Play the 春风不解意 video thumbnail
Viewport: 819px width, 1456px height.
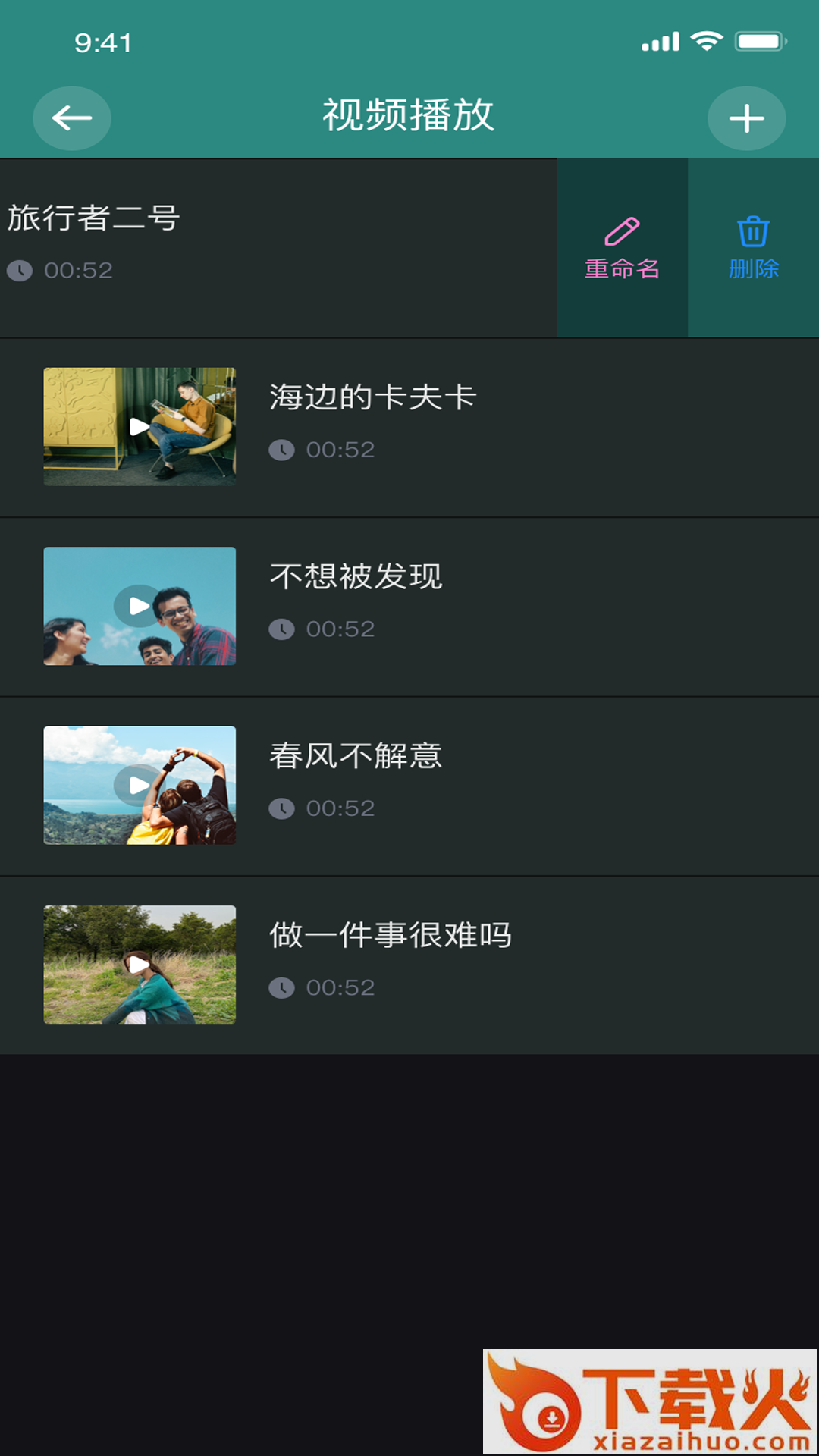pos(140,785)
